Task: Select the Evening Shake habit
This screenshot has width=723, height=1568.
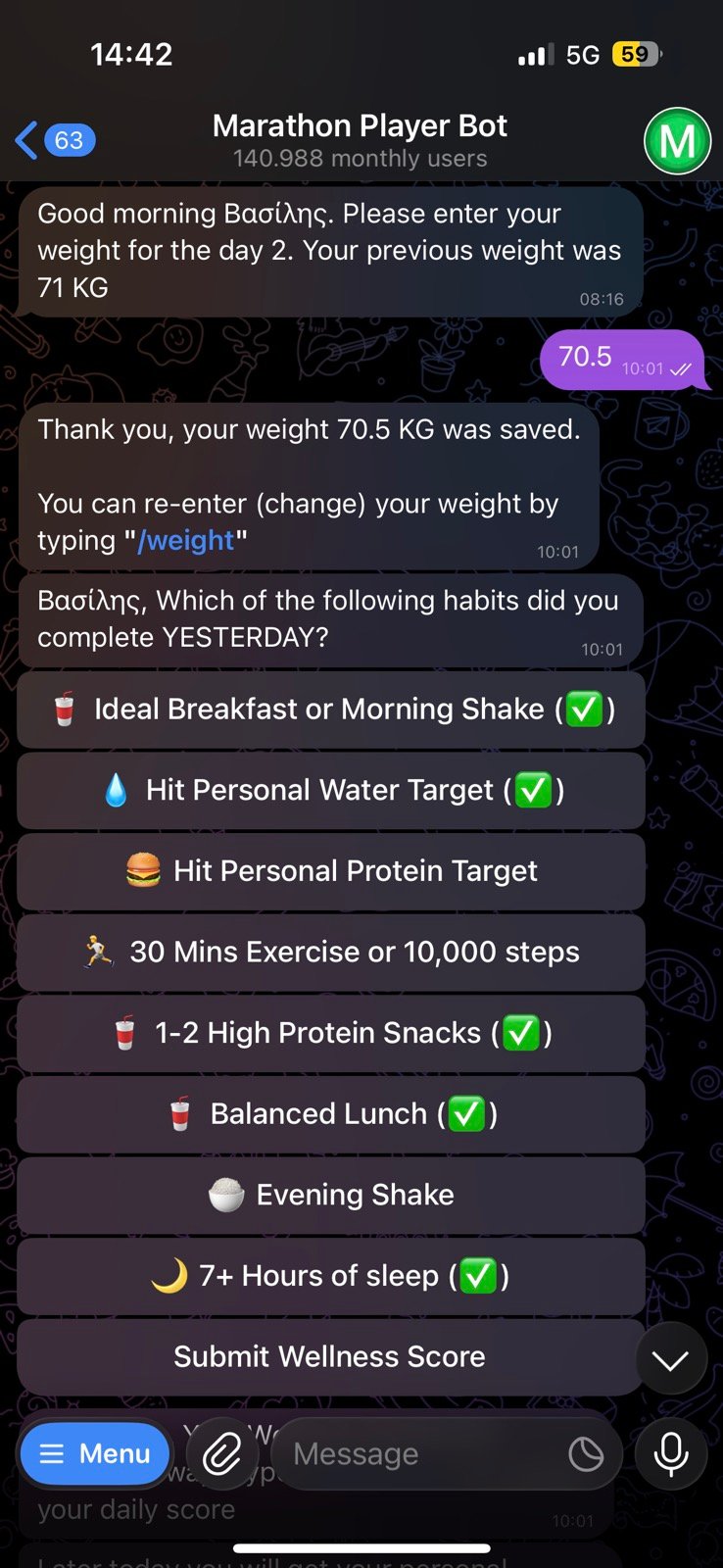Action: point(331,1195)
